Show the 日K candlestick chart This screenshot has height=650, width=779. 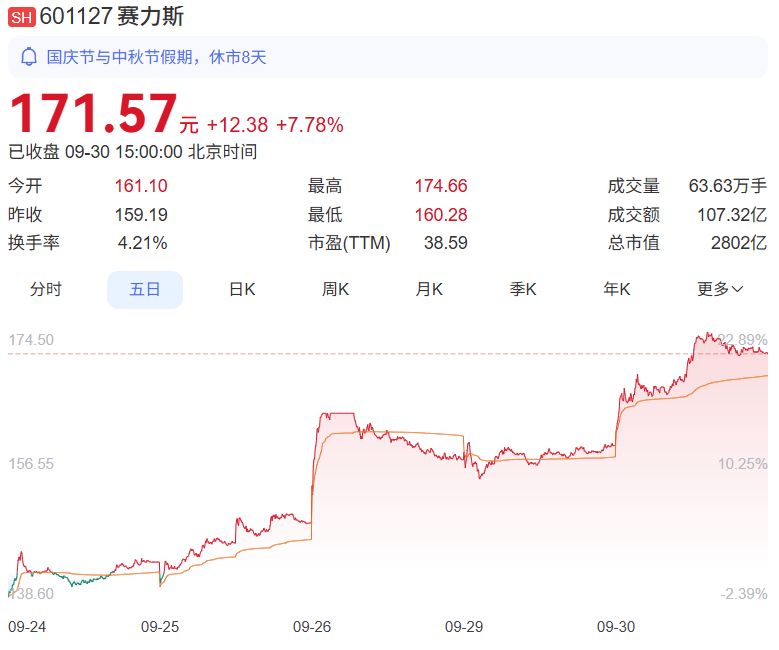[x=242, y=290]
